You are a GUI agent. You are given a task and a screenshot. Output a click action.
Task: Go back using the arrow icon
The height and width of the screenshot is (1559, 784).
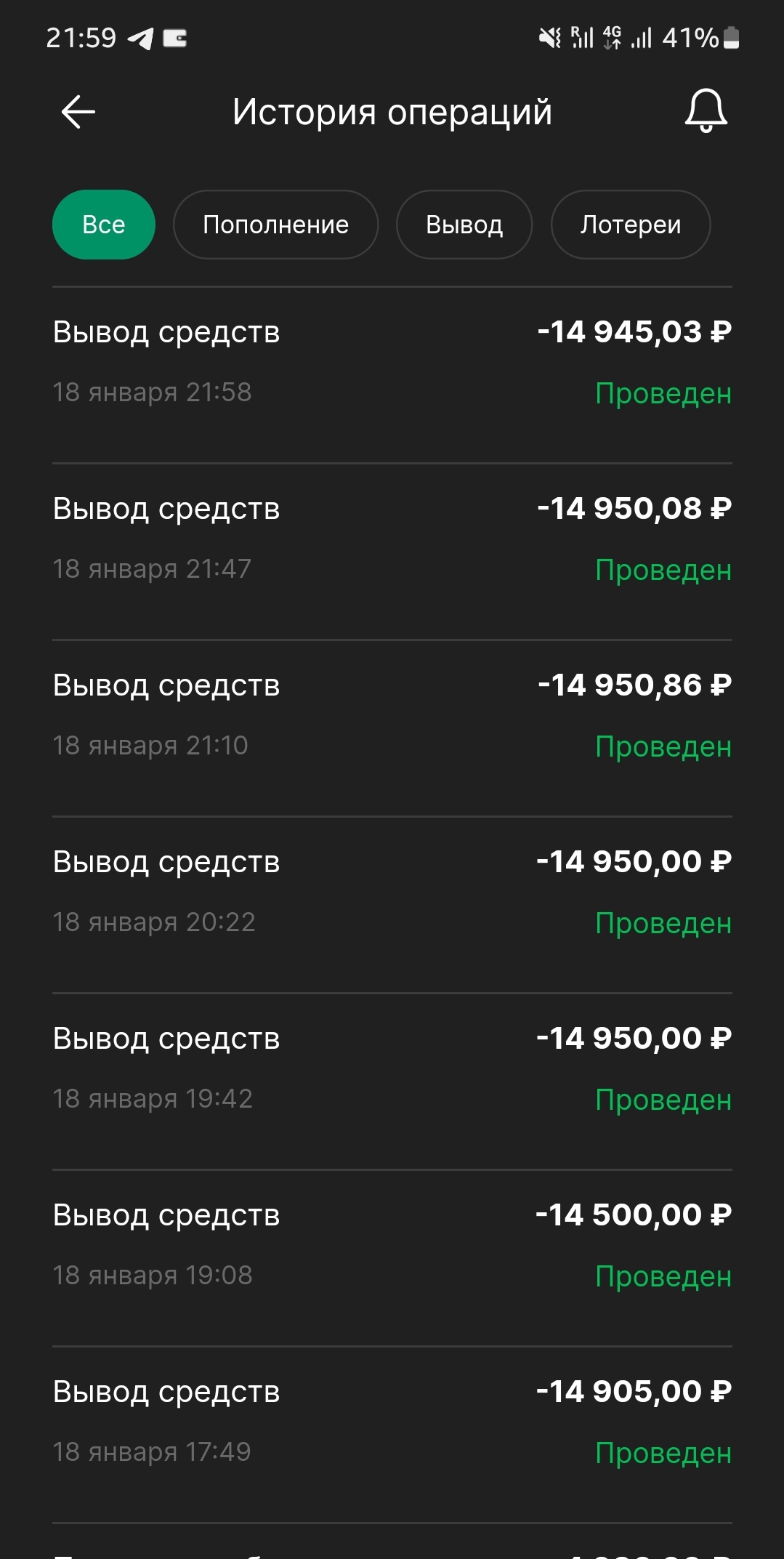pyautogui.click(x=78, y=112)
